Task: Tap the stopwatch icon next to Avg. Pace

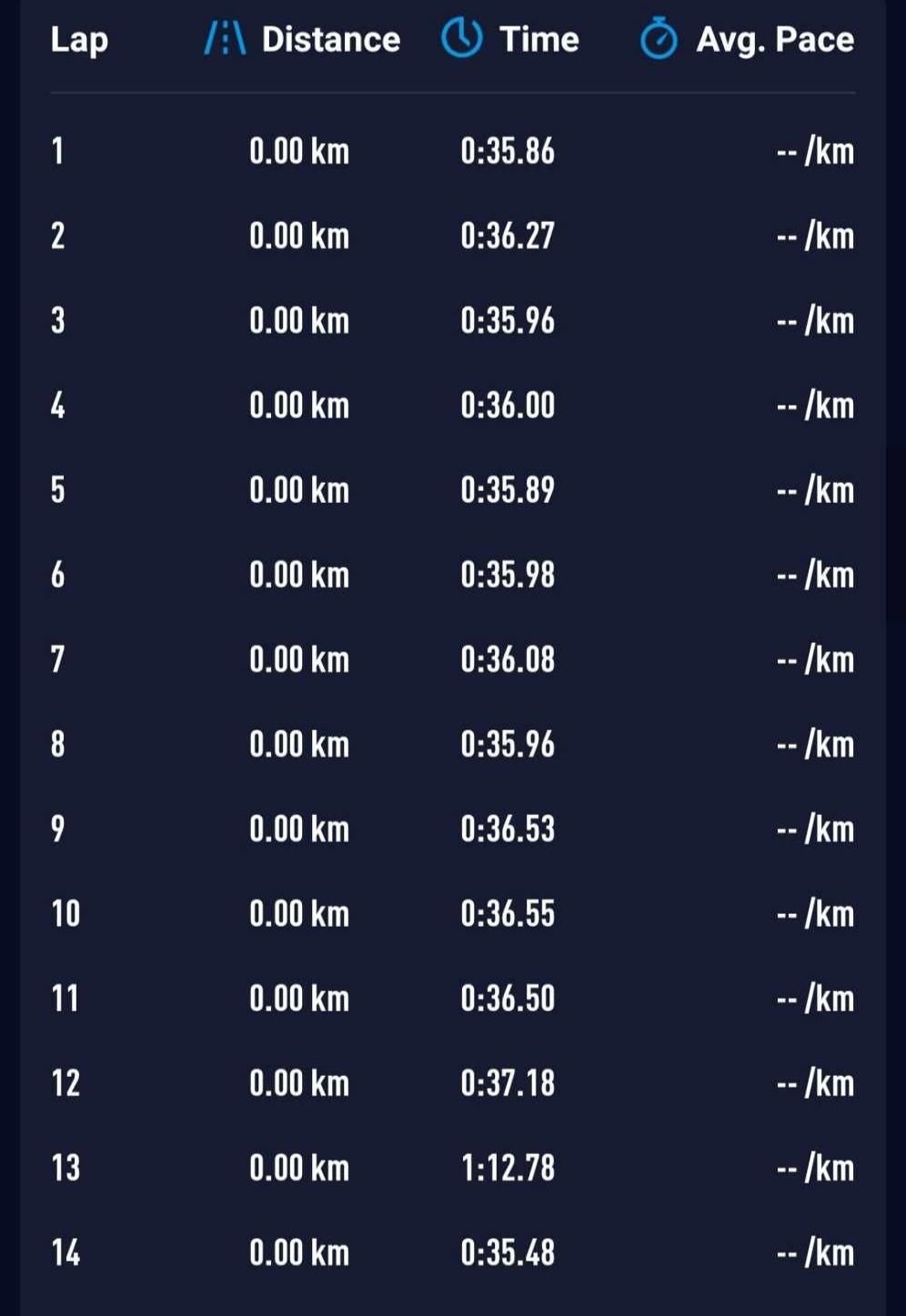Action: 659,38
